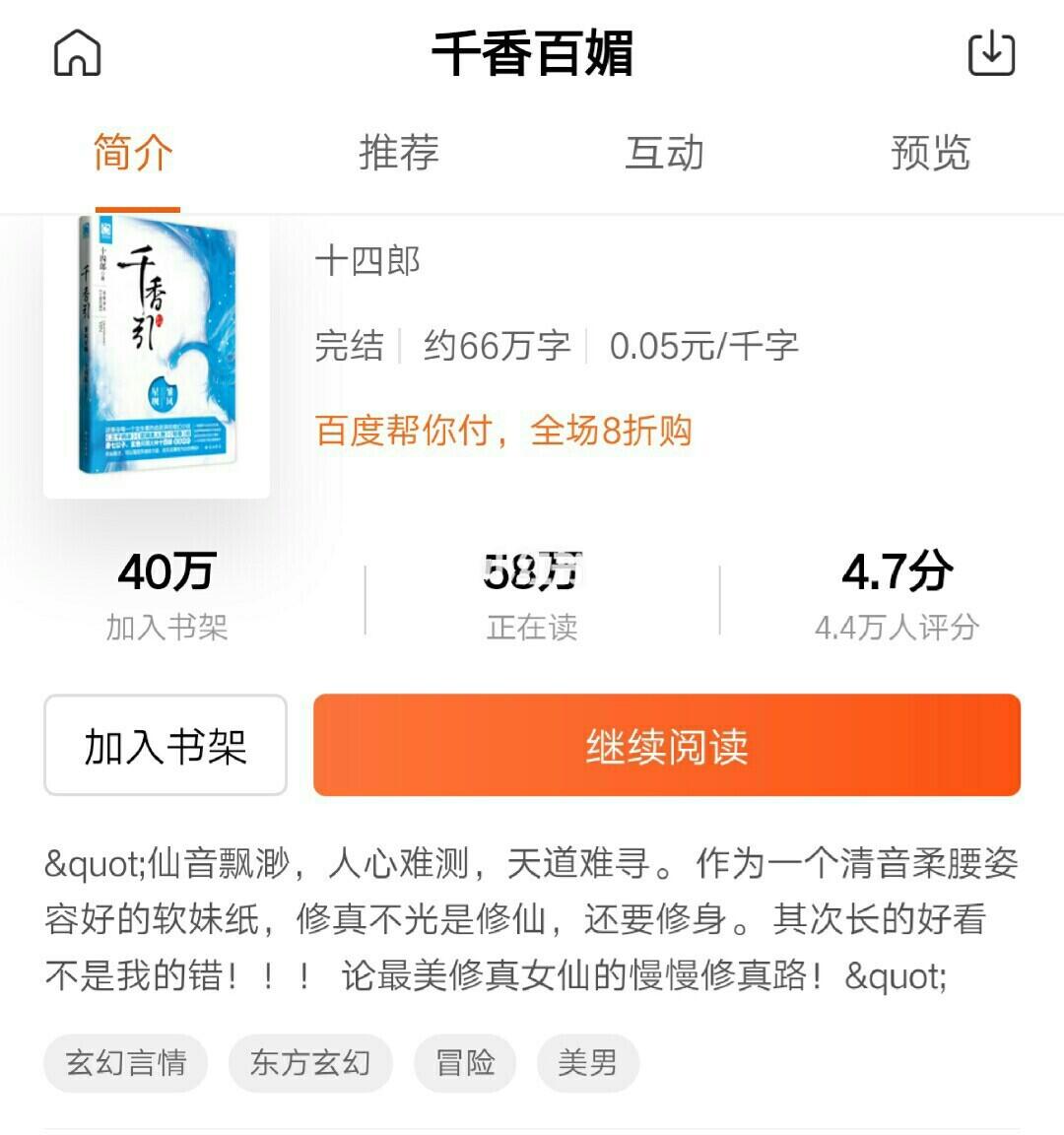The width and height of the screenshot is (1064, 1135).
Task: Select the 东方玄幻 tag
Action: (310, 1063)
